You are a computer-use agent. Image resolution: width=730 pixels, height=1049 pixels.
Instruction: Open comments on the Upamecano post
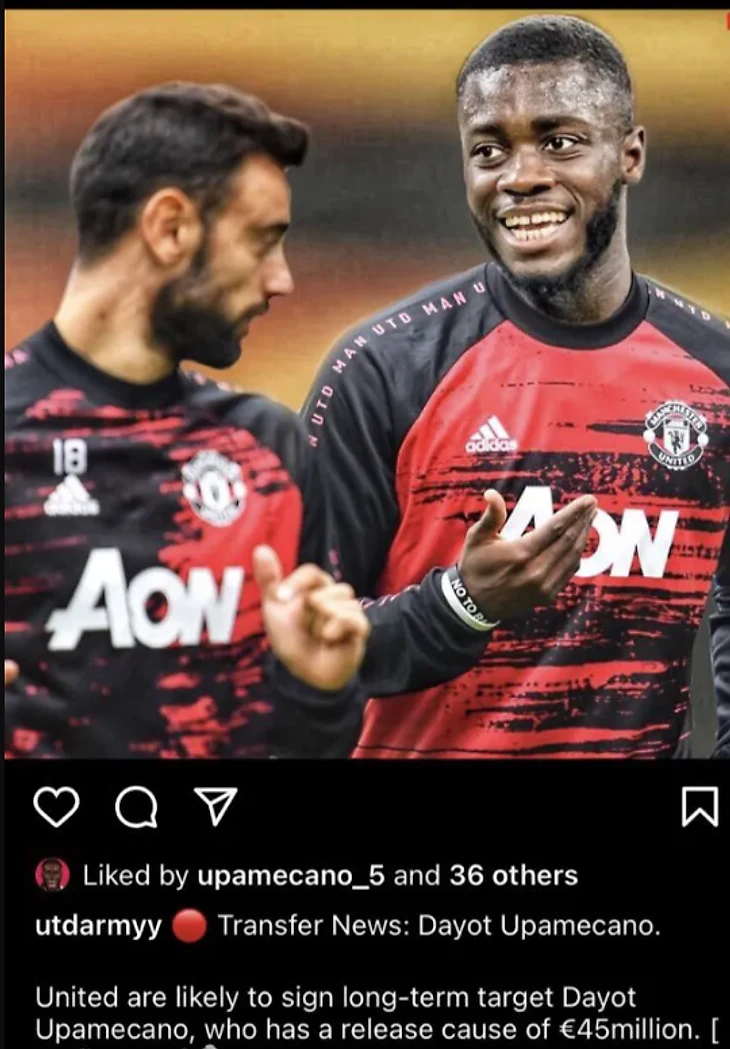pos(136,808)
